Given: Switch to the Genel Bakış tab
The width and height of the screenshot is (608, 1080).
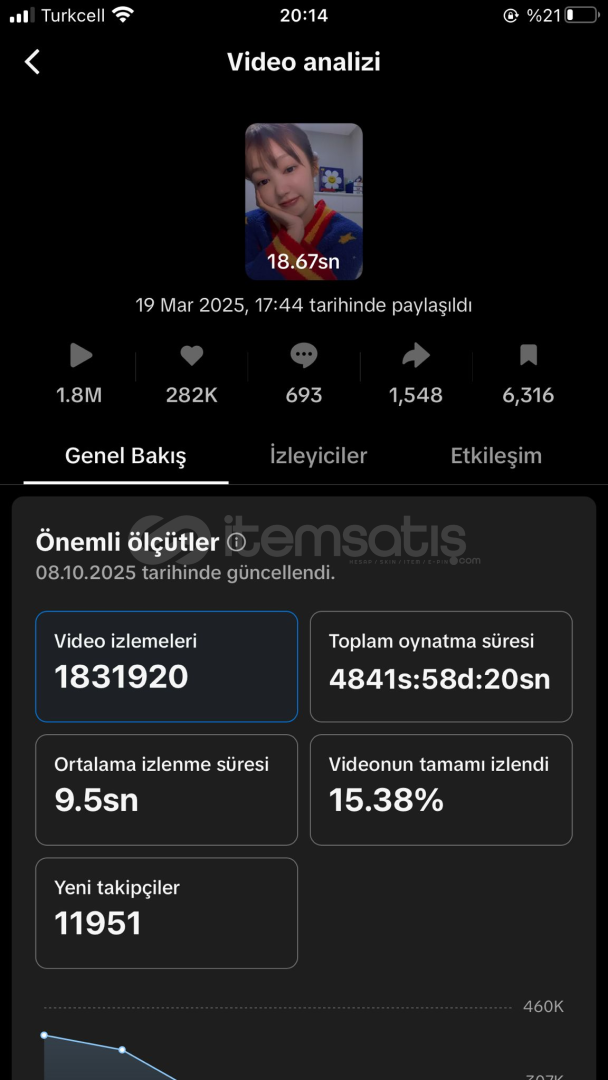Looking at the screenshot, I should point(126,456).
